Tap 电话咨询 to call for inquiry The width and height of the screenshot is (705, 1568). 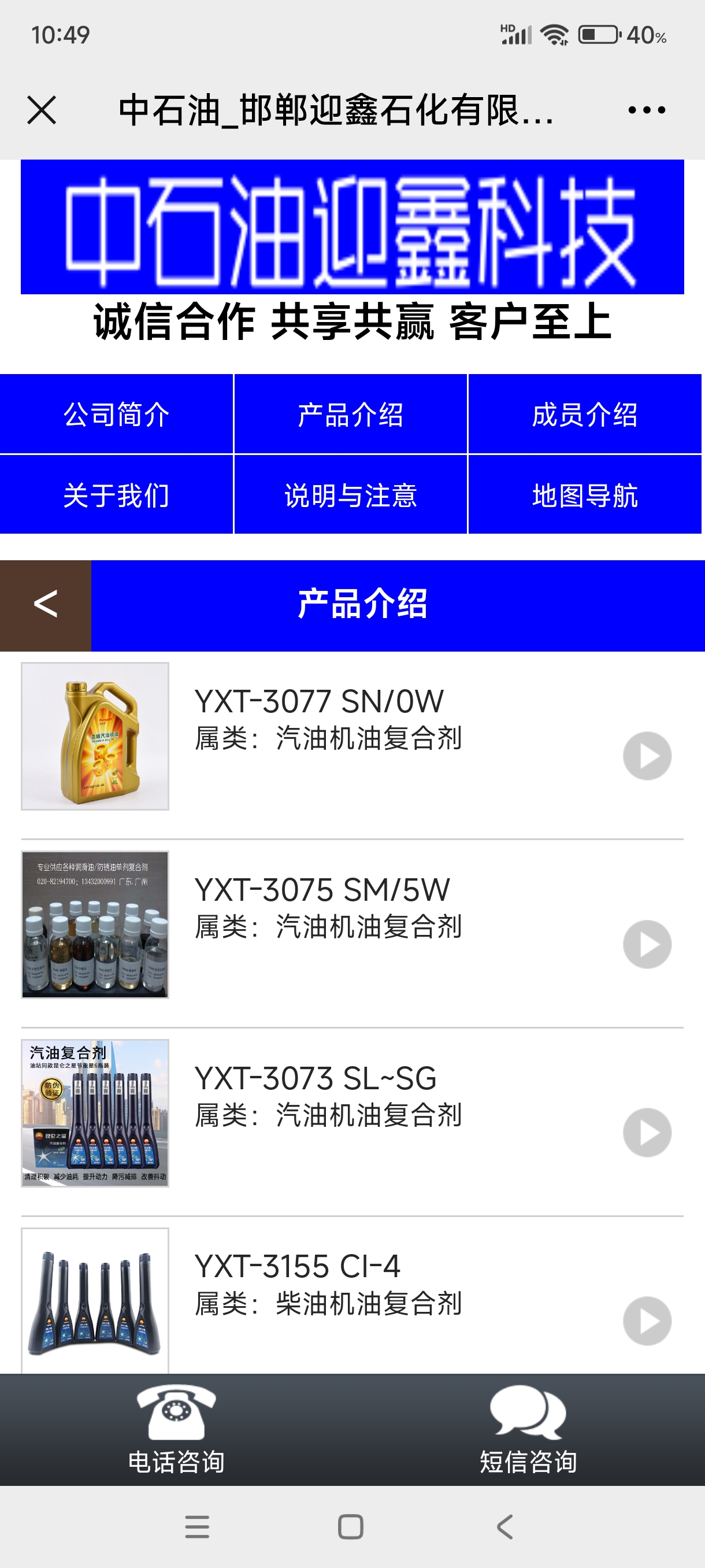176,1429
